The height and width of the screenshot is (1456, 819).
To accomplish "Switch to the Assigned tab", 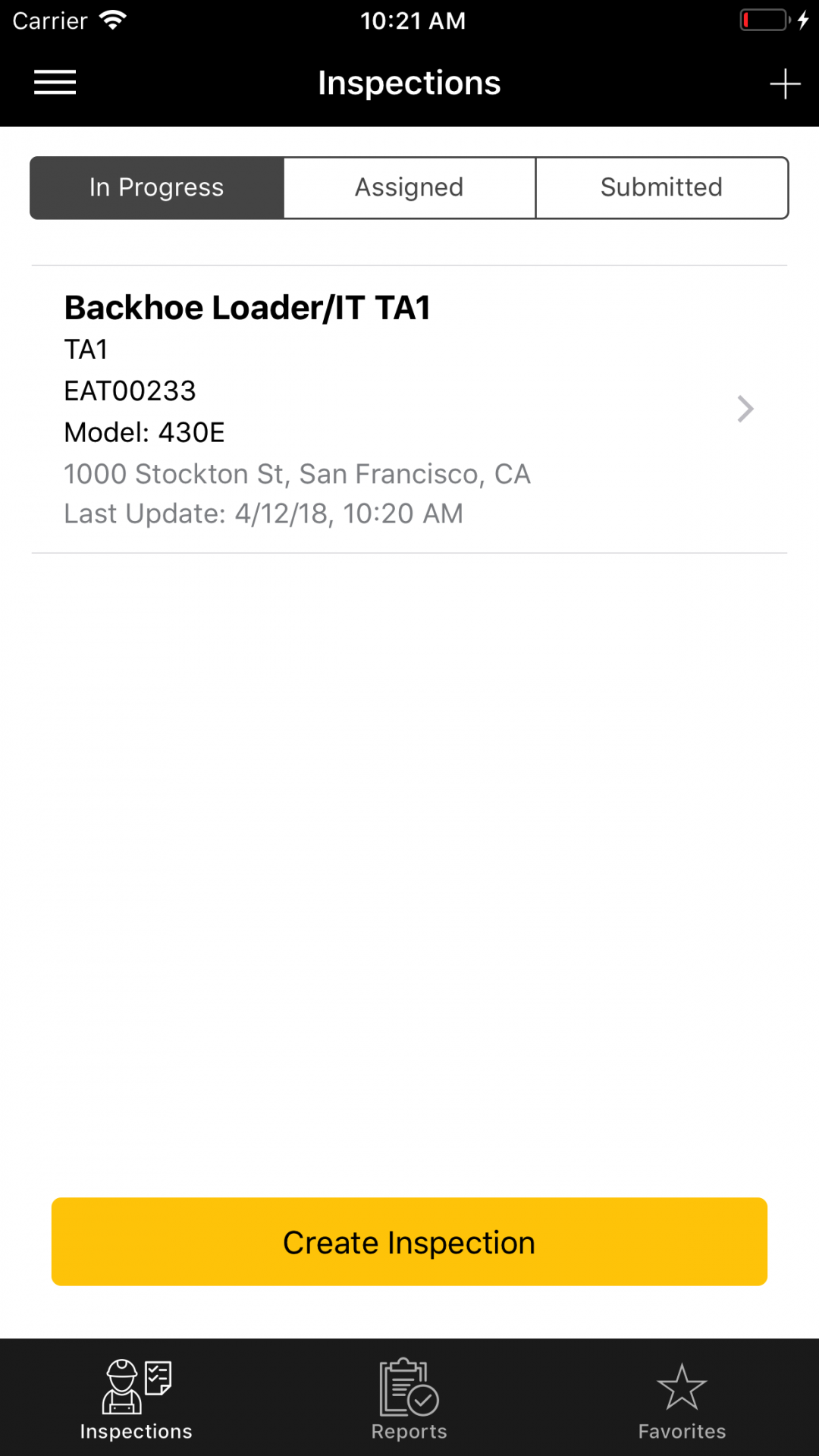I will (409, 187).
